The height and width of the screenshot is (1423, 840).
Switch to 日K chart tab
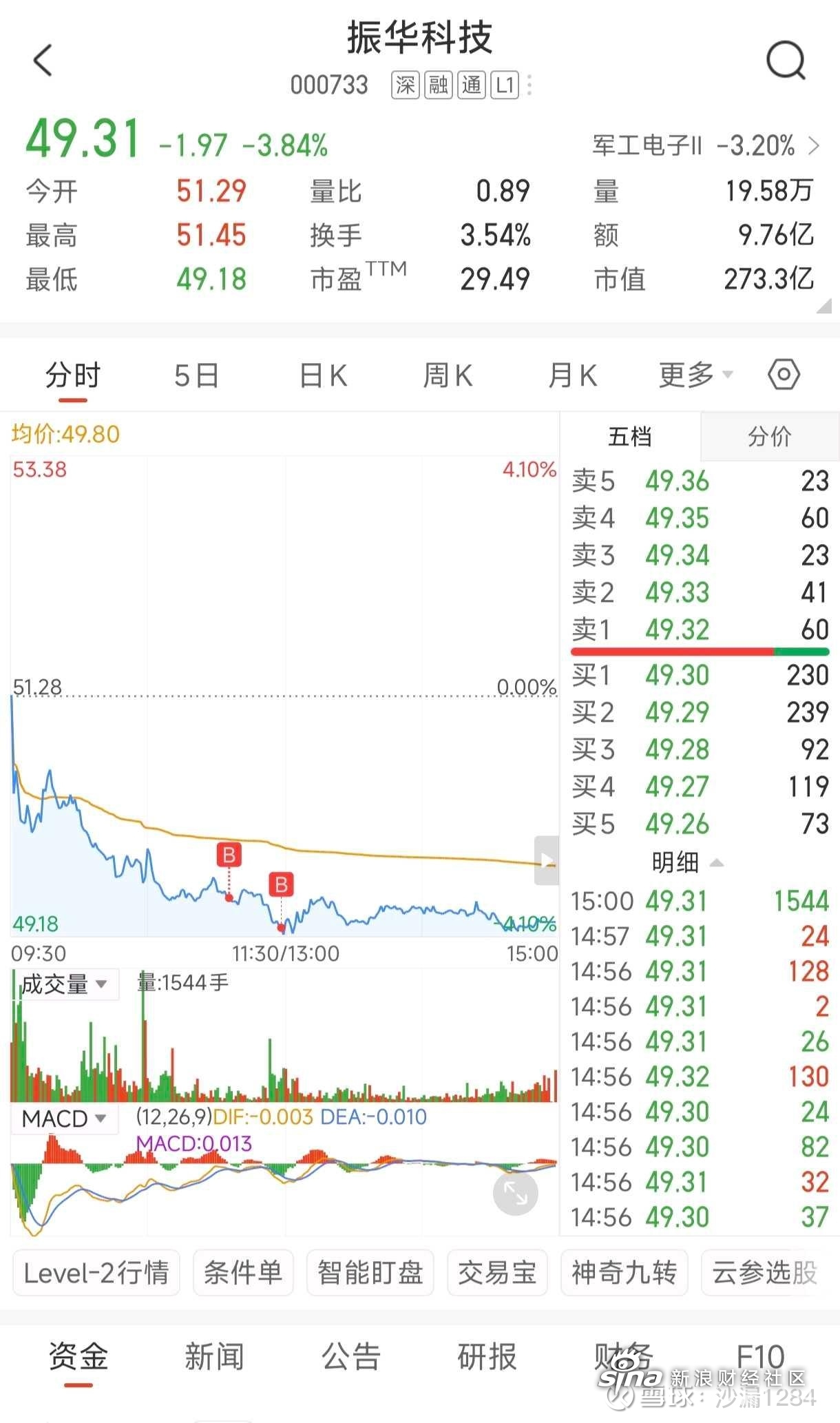324,376
